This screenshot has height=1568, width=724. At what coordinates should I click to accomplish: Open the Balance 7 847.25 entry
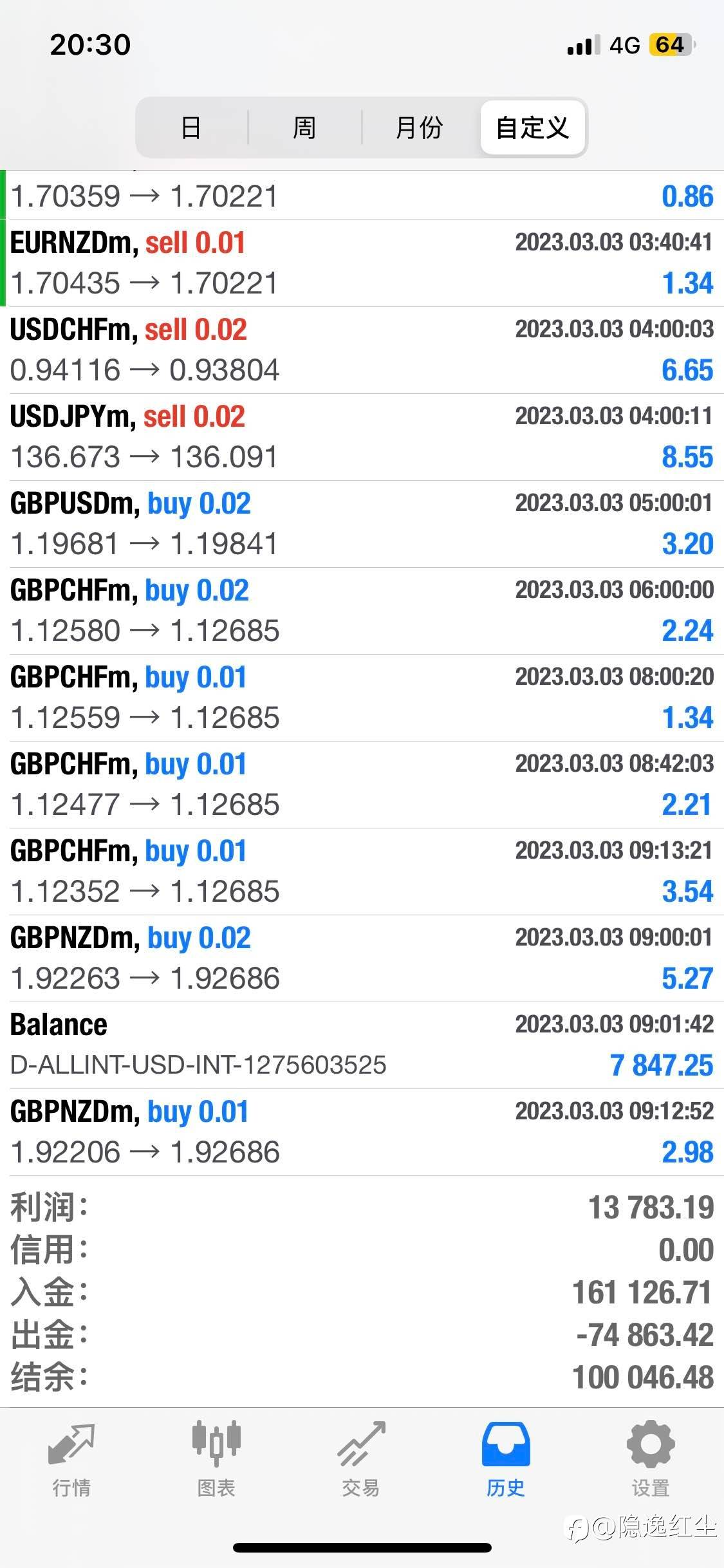(362, 1045)
